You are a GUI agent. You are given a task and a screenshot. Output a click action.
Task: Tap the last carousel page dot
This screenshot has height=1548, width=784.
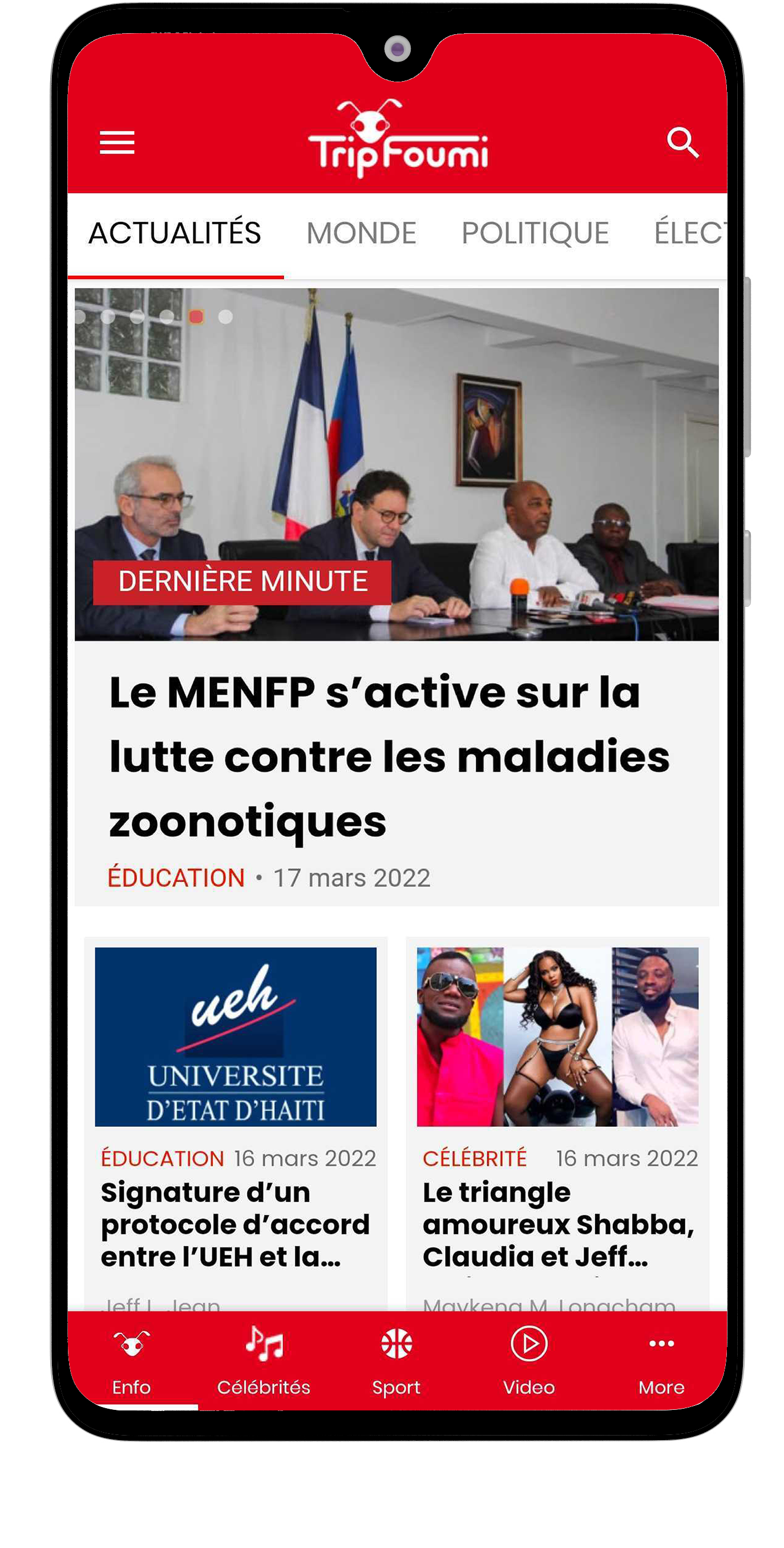(225, 317)
